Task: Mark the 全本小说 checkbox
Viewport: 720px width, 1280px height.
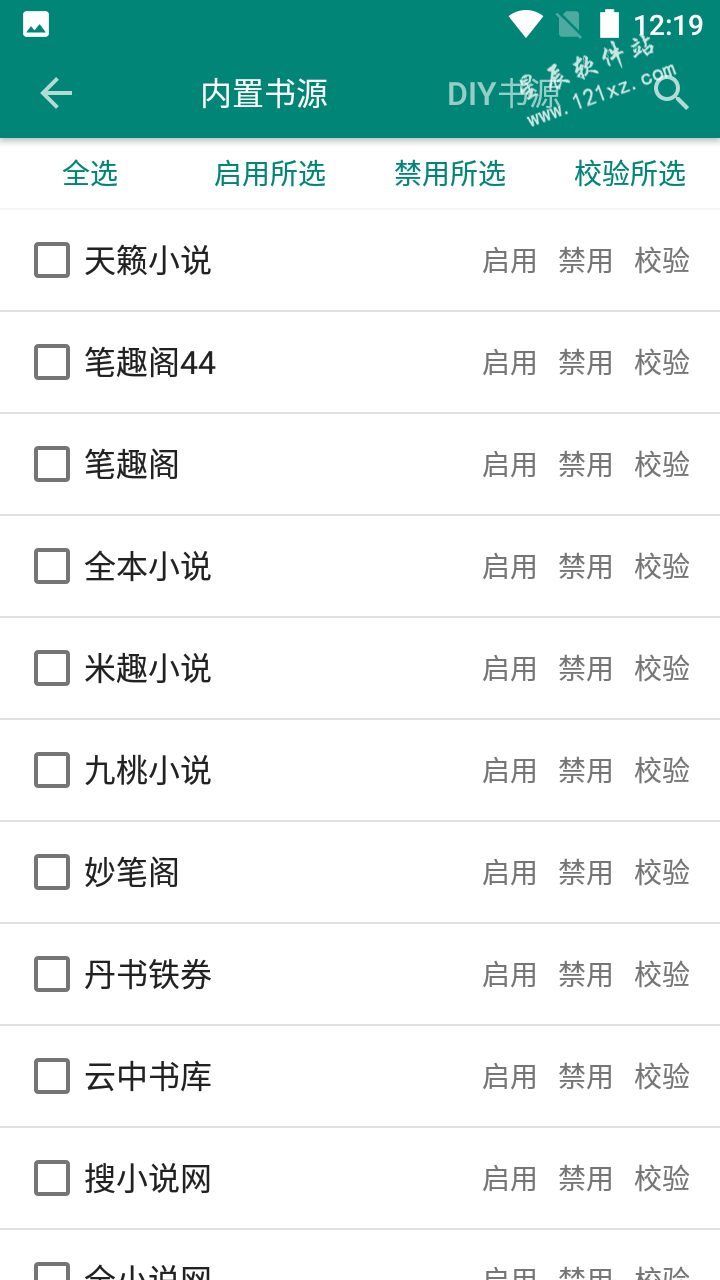Action: (52, 567)
